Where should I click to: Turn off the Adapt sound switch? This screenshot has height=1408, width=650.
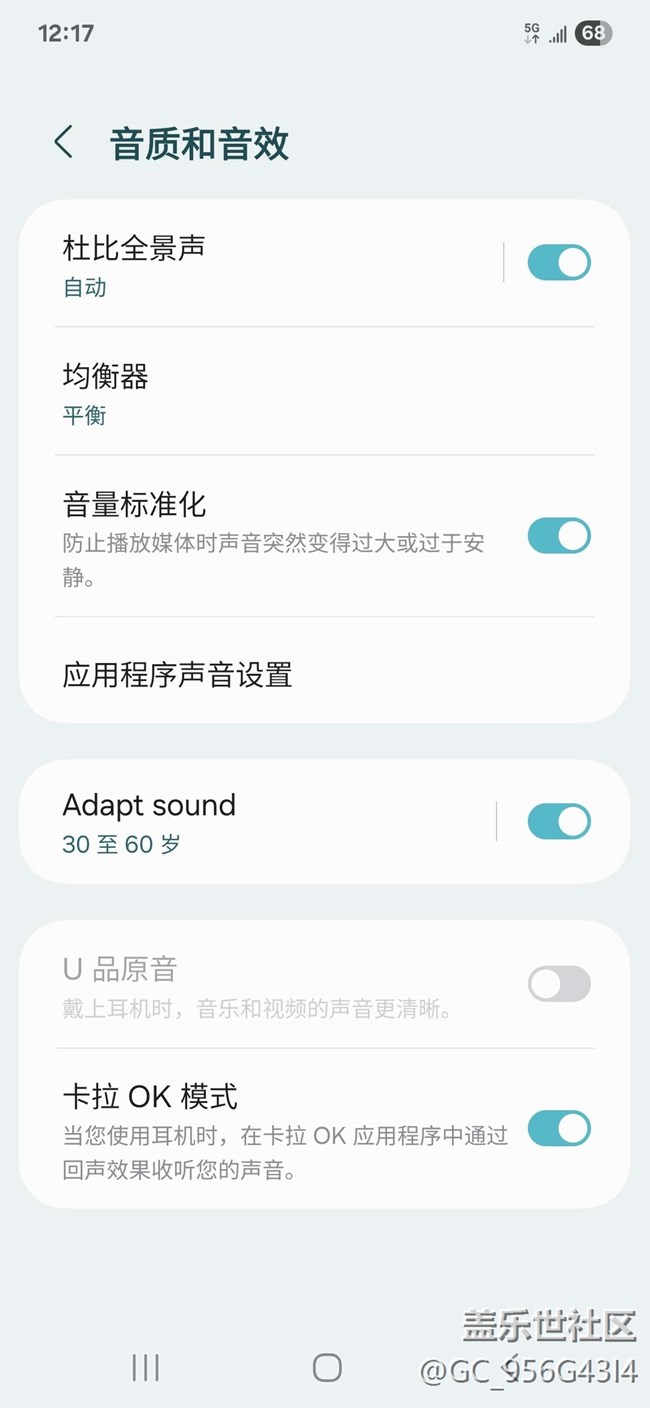pos(559,822)
